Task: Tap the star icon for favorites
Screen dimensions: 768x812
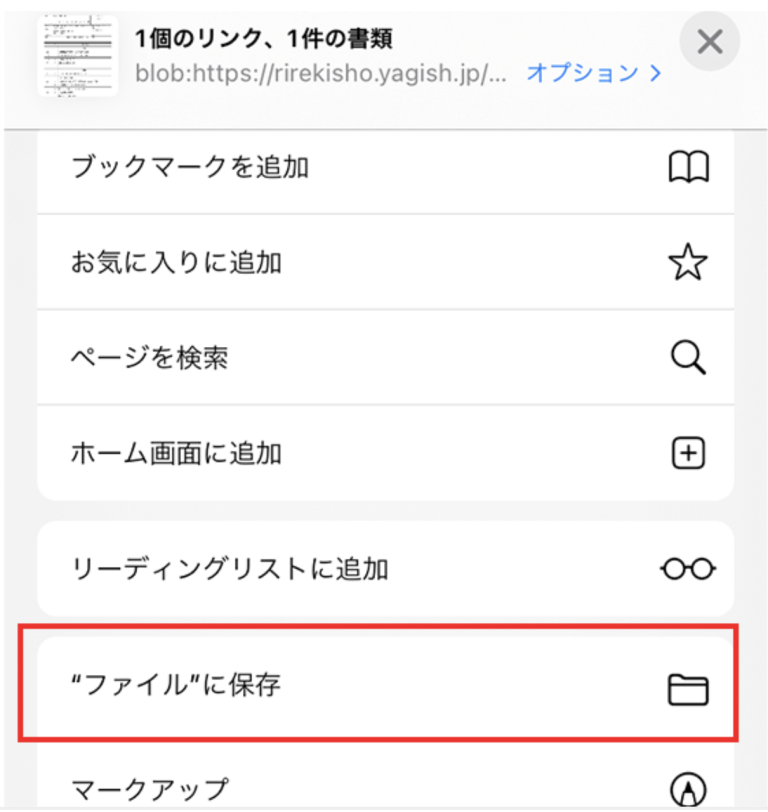Action: click(688, 263)
